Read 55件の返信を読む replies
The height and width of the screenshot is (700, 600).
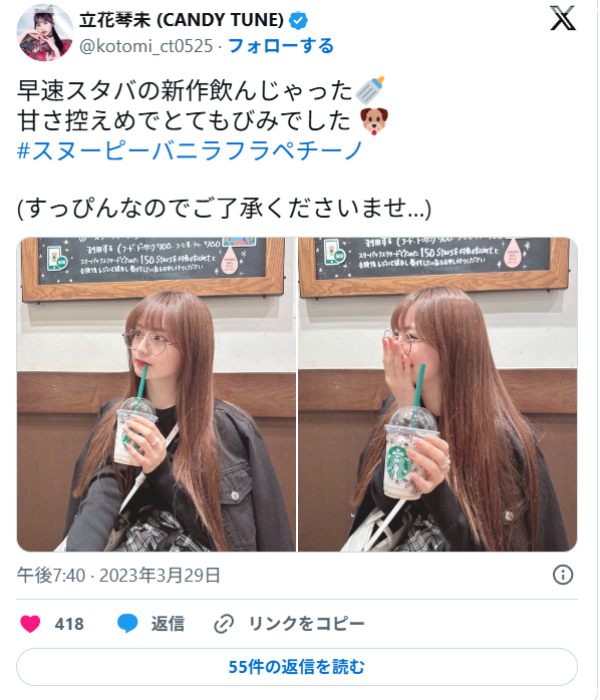[297, 666]
